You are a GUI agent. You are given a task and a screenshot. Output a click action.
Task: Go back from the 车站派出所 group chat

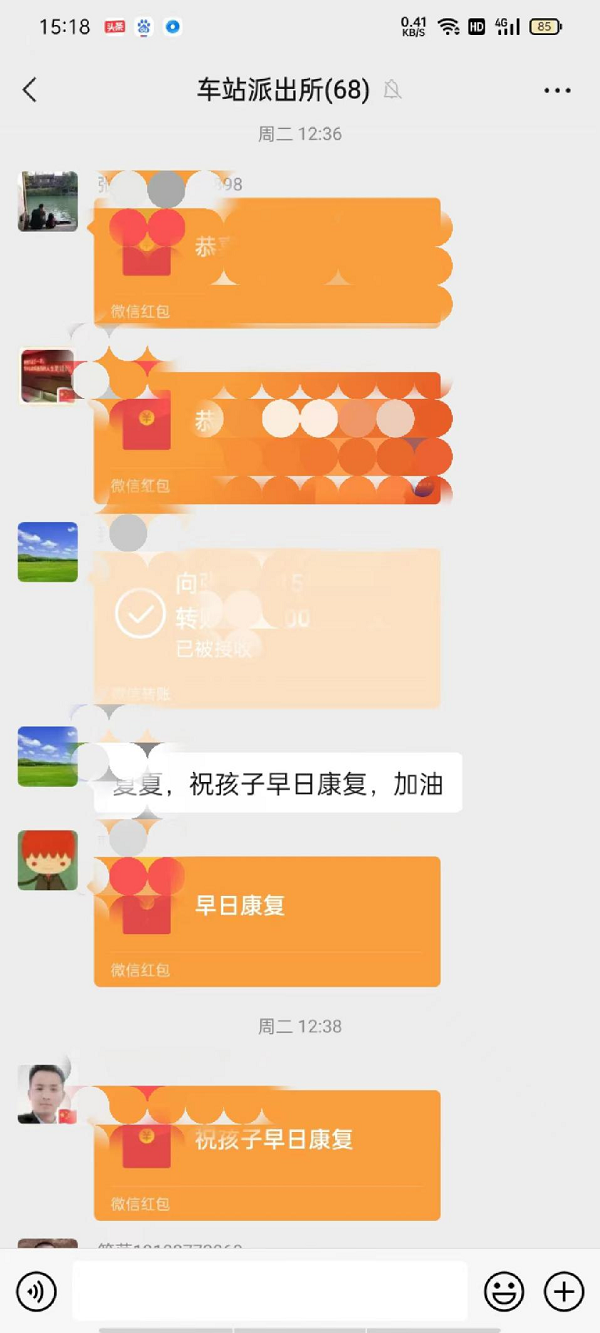(29, 90)
